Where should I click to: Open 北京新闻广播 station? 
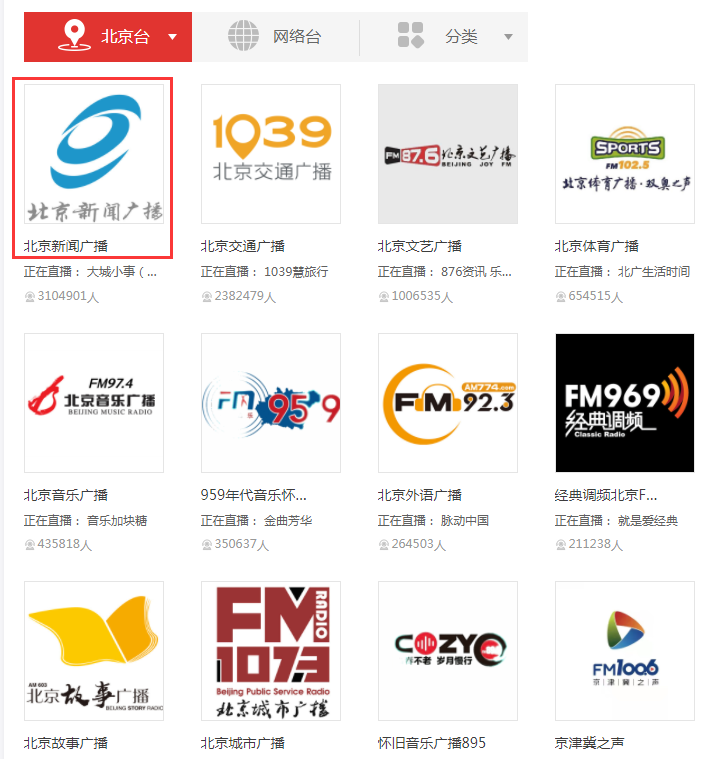(94, 153)
